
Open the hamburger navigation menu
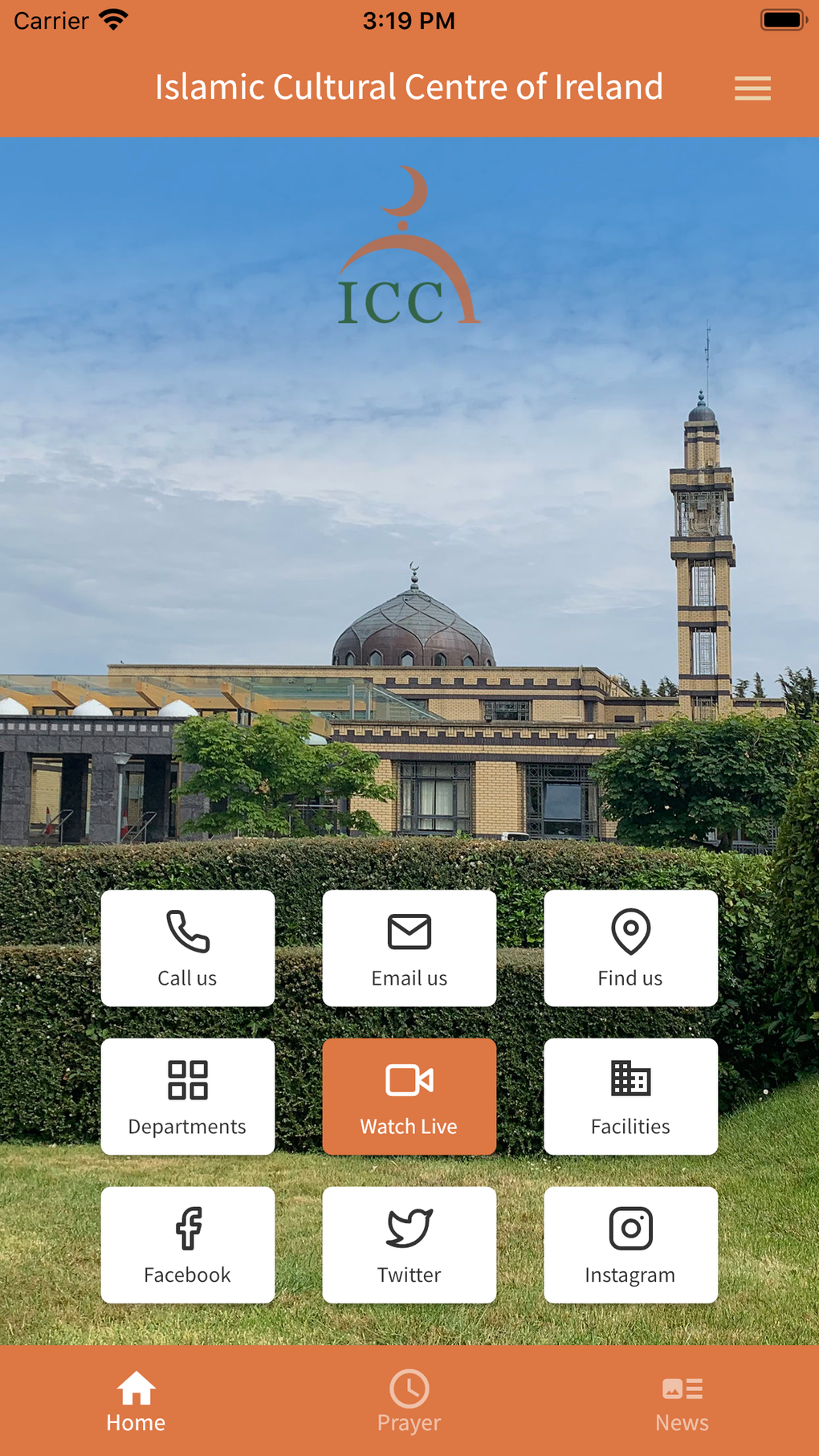coord(752,88)
